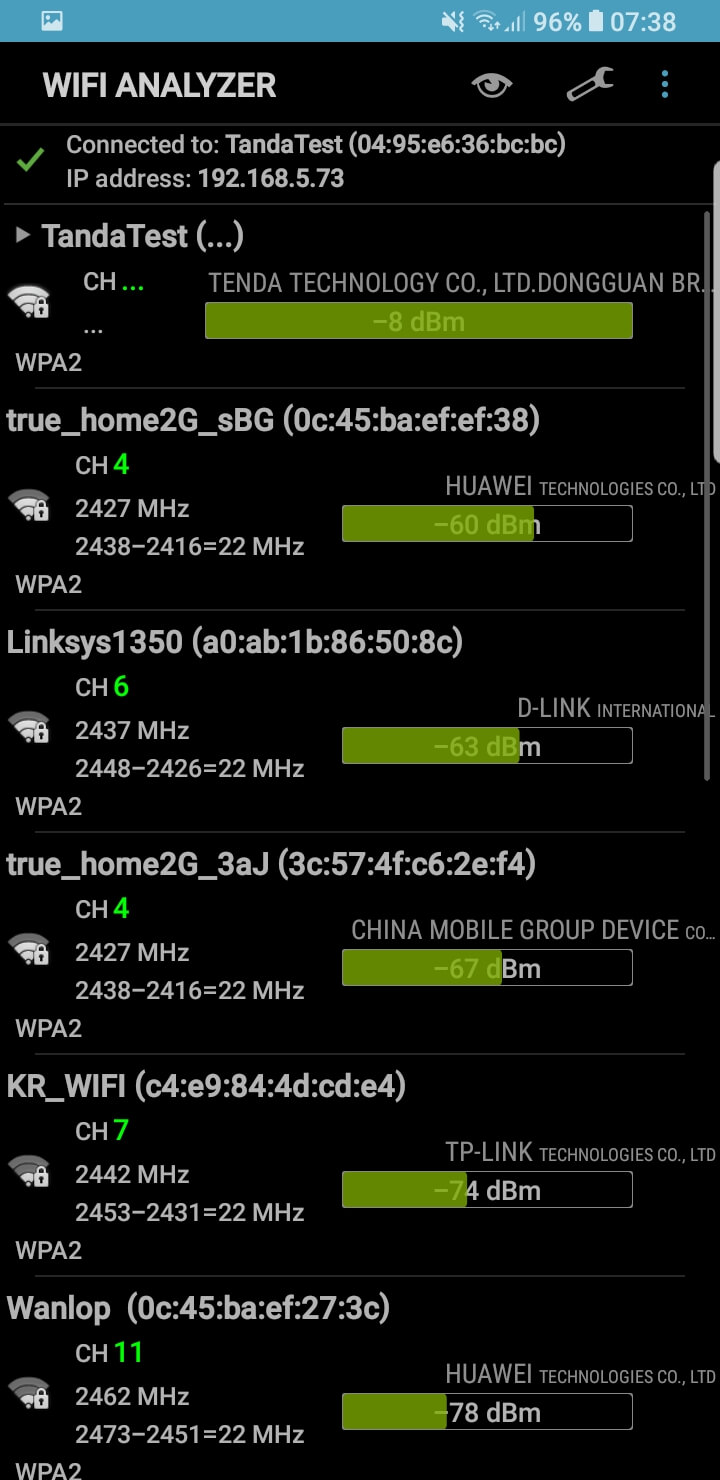Select the true_home2G_3aJ network entry
This screenshot has width=720, height=1480.
(271, 864)
